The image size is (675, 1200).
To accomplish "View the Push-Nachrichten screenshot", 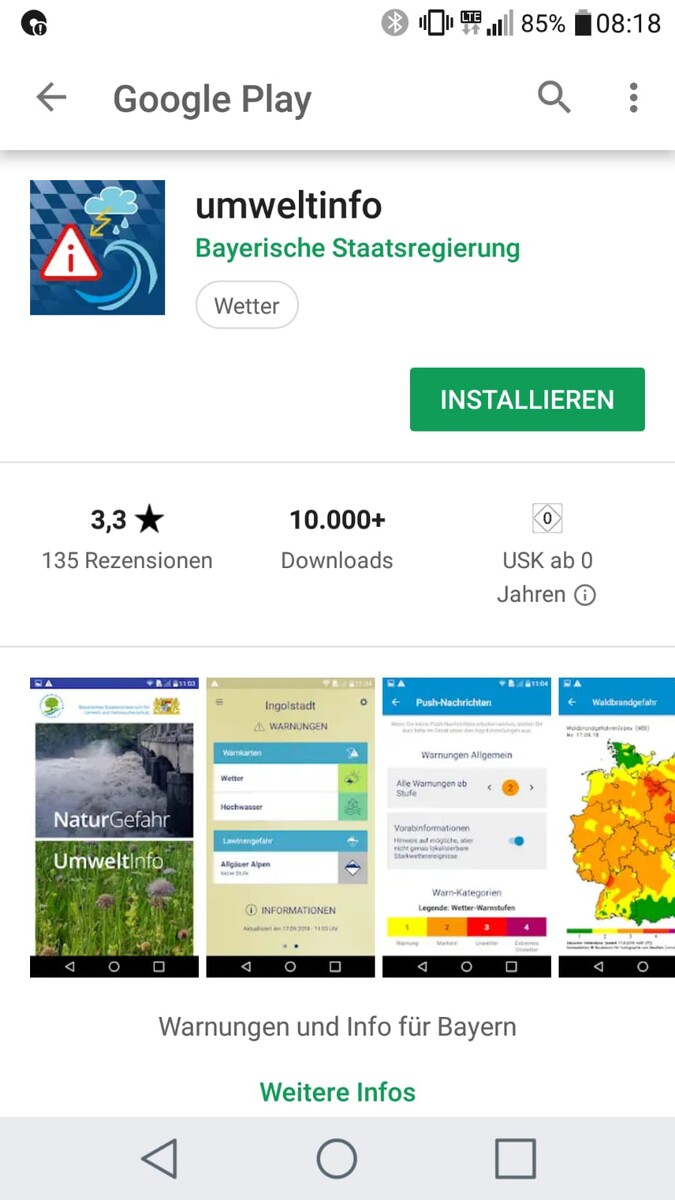I will tap(467, 827).
